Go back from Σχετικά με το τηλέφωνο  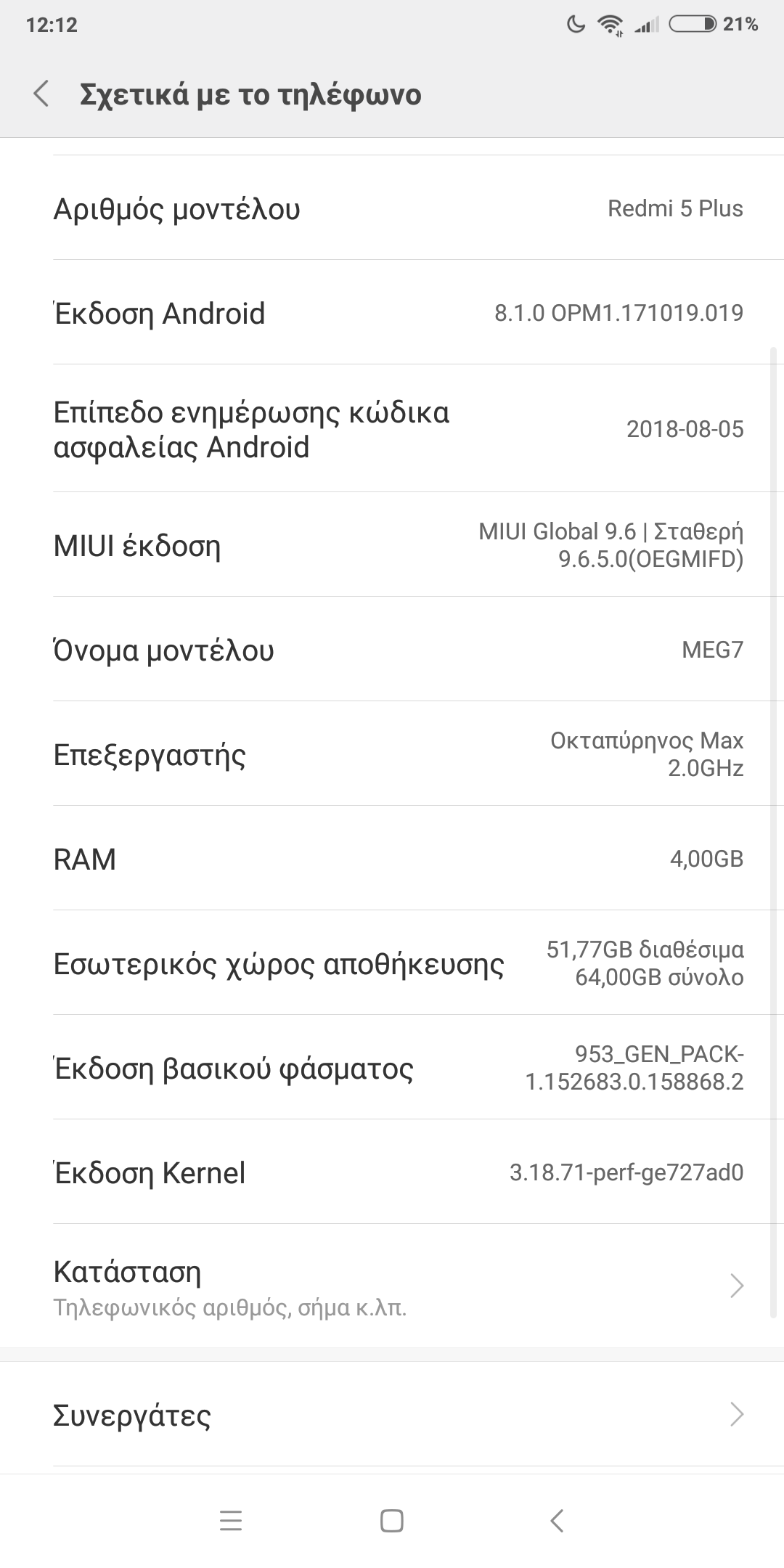[x=41, y=94]
